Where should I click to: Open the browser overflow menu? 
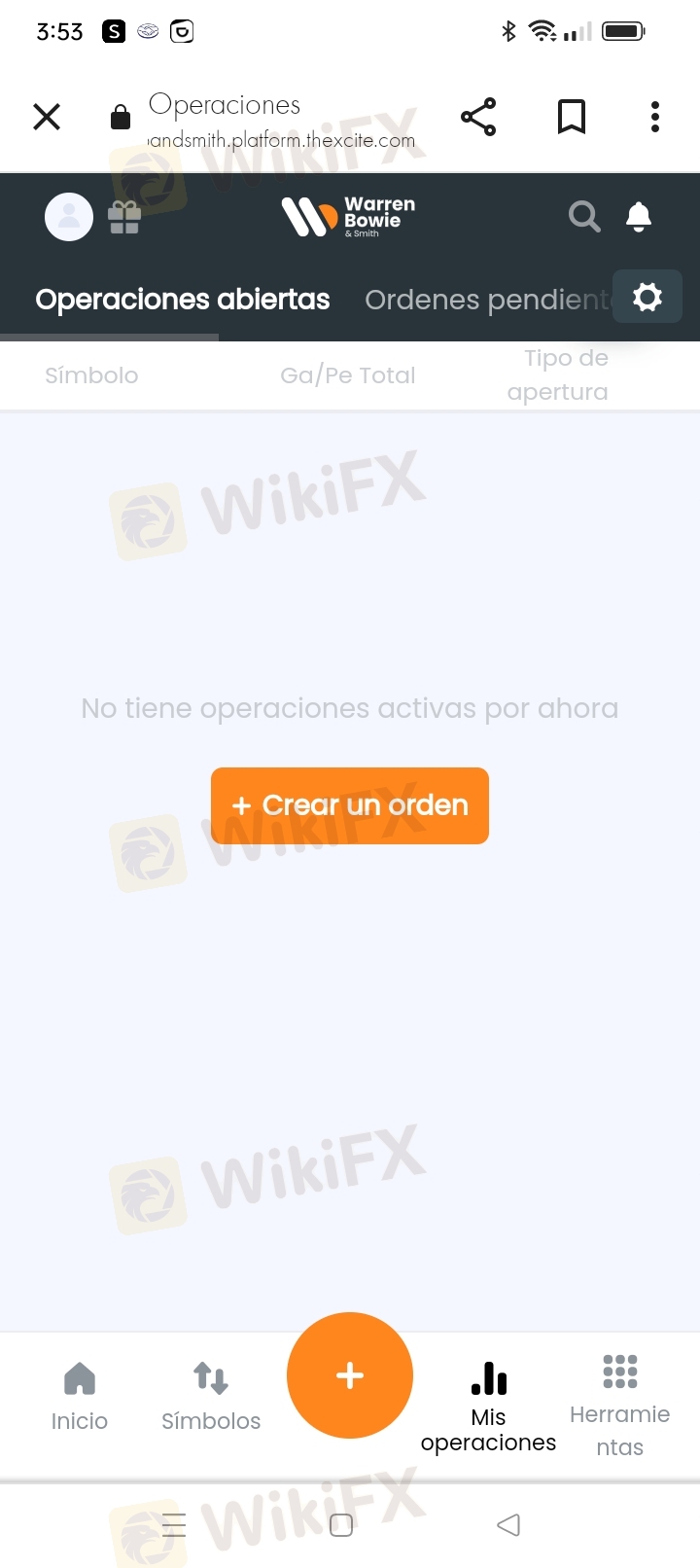click(655, 117)
